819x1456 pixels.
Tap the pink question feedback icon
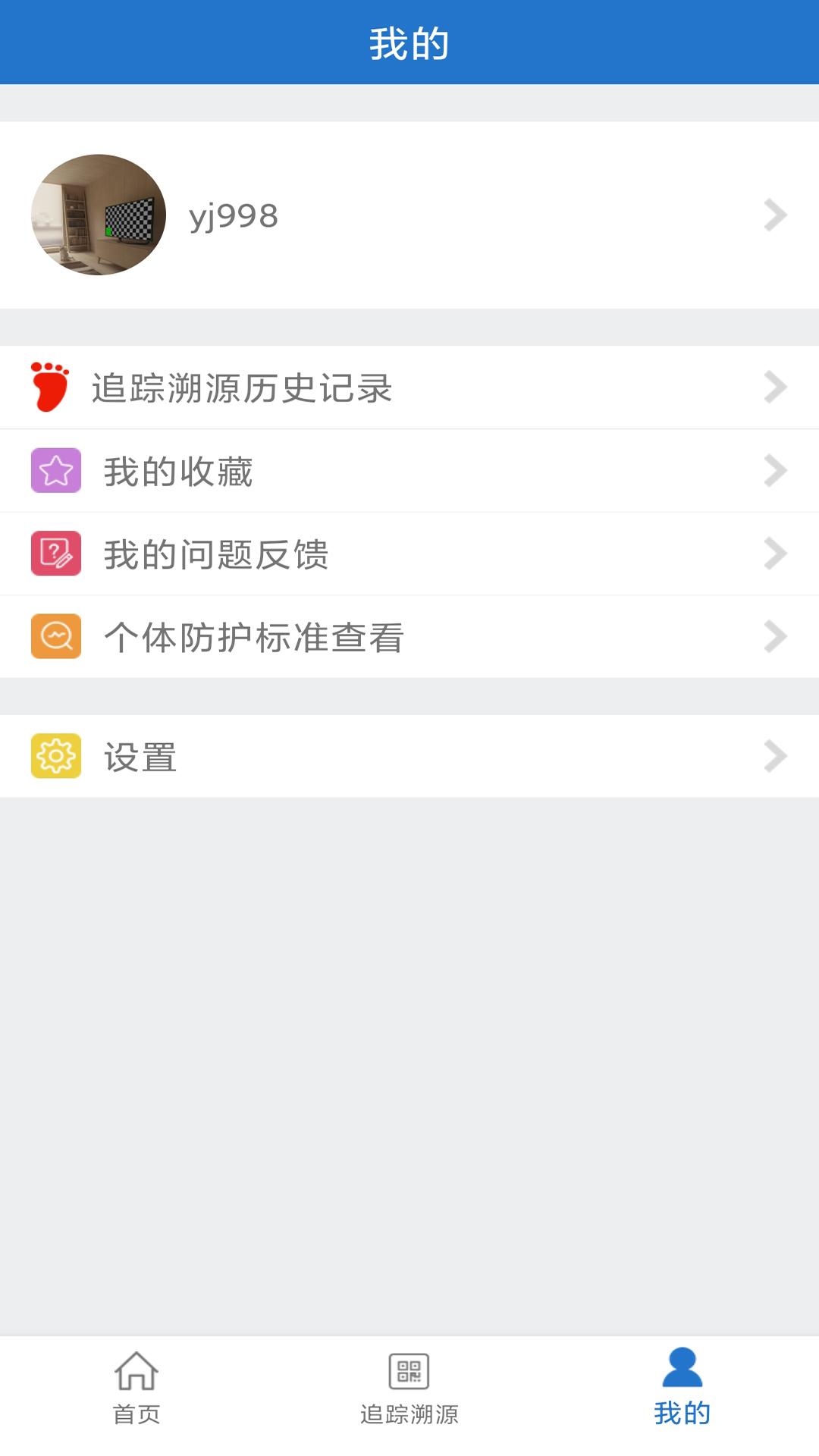[x=54, y=554]
